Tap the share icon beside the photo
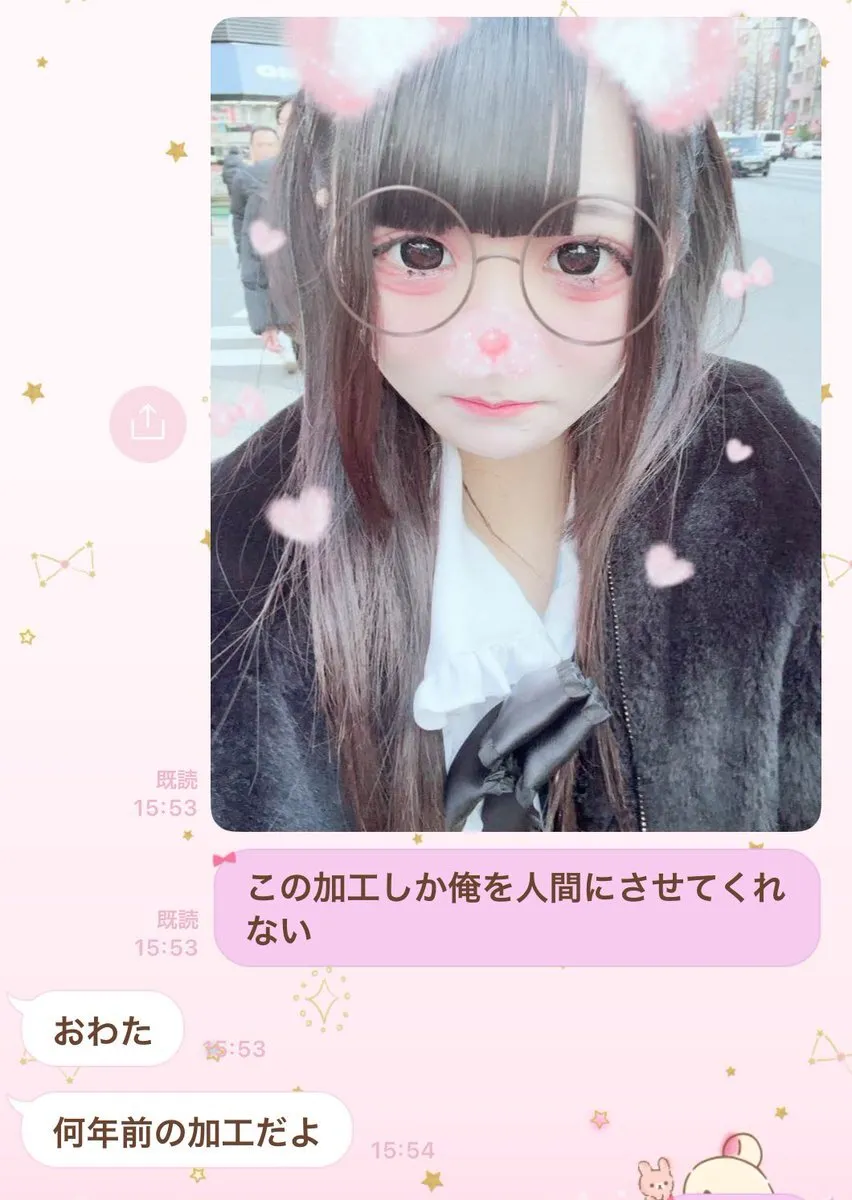 point(148,424)
